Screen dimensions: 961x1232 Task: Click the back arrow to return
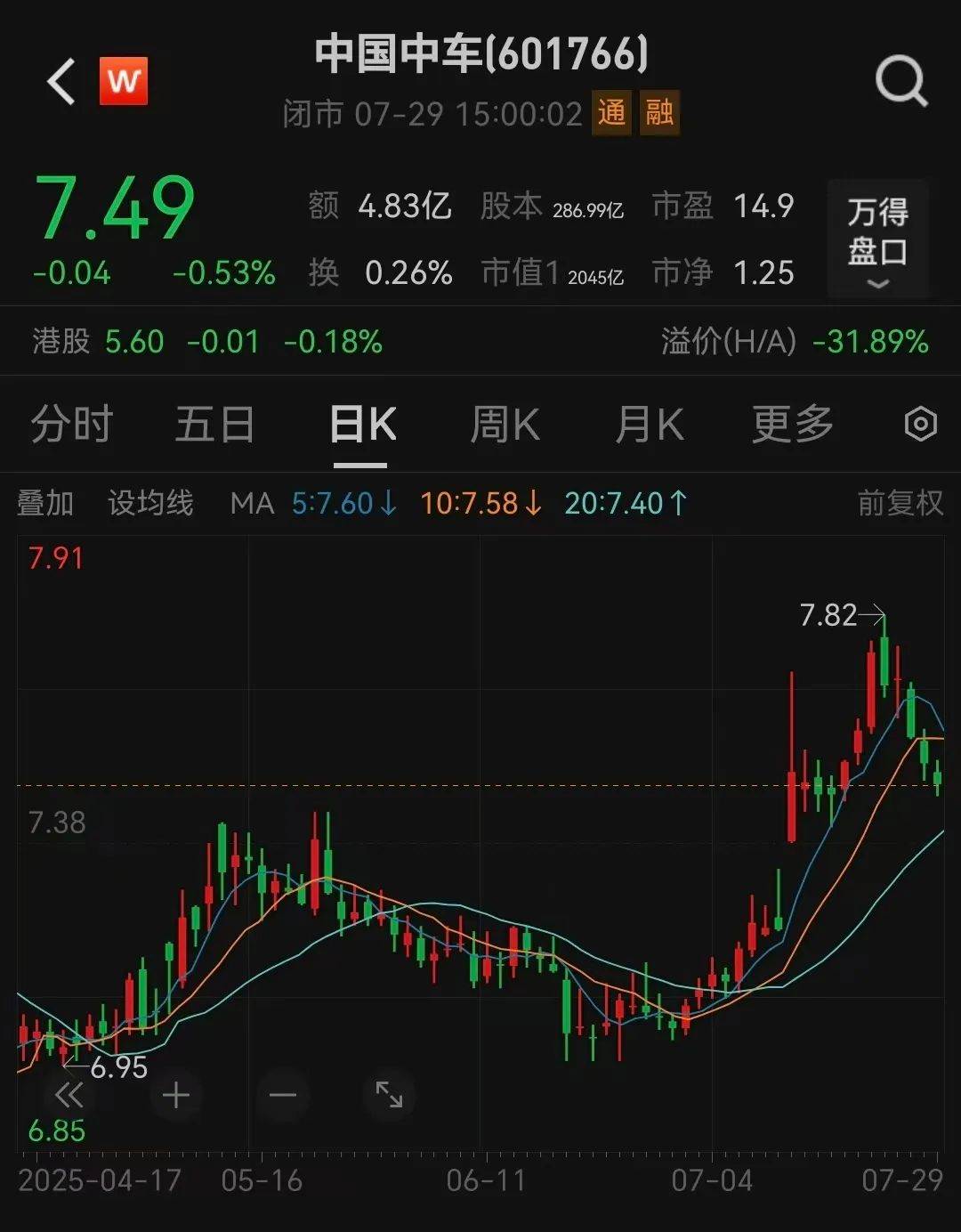coord(59,81)
